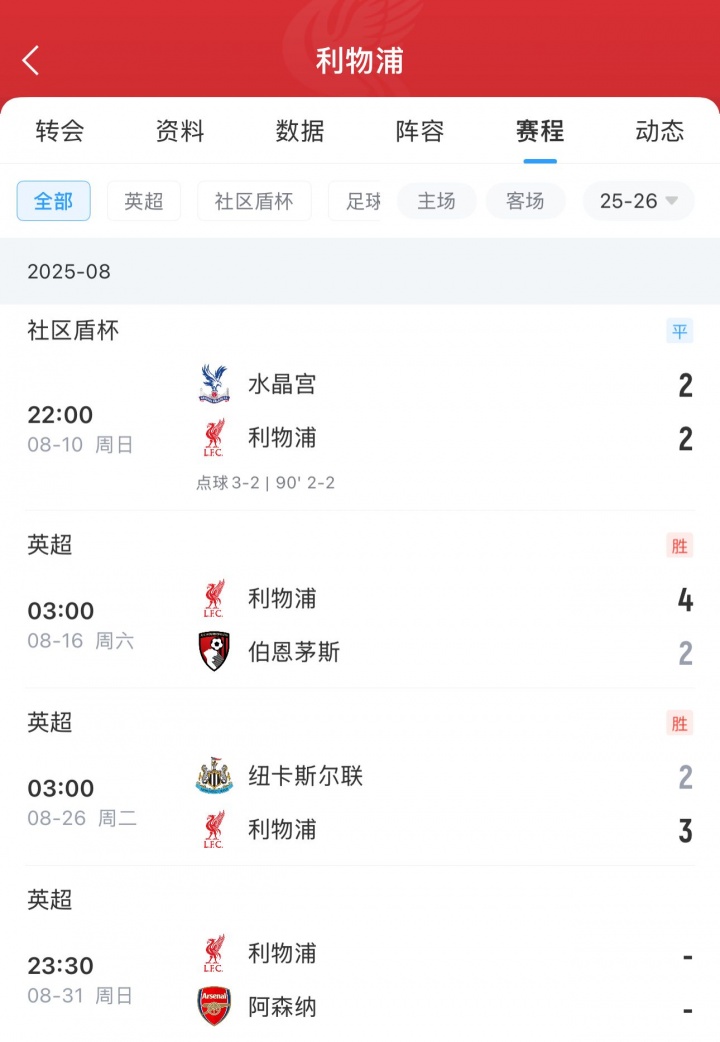Viewport: 720px width, 1042px height.
Task: Show only 主场 matches
Action: click(x=436, y=201)
